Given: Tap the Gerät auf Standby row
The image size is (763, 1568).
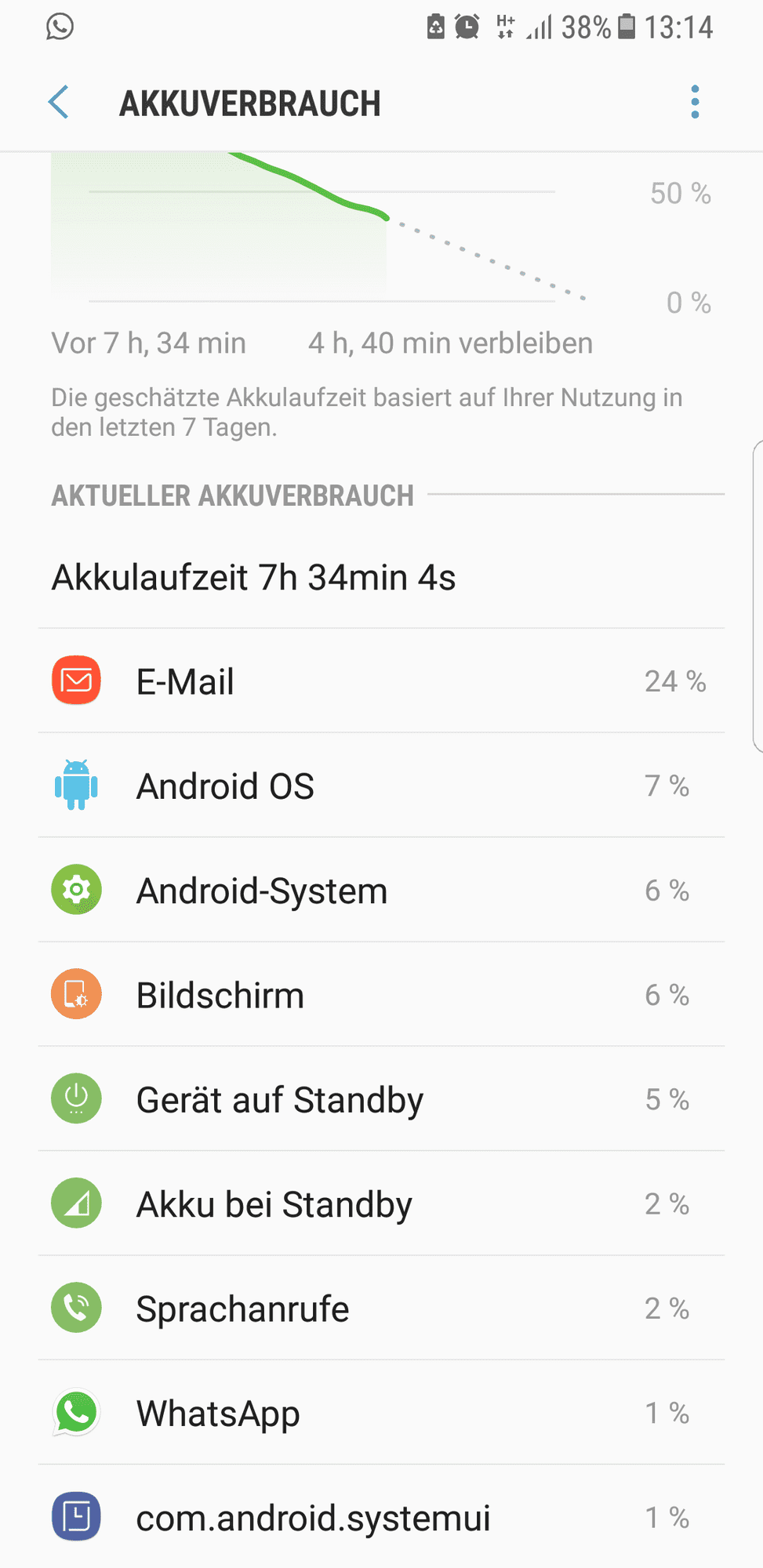Looking at the screenshot, I should point(381,1099).
